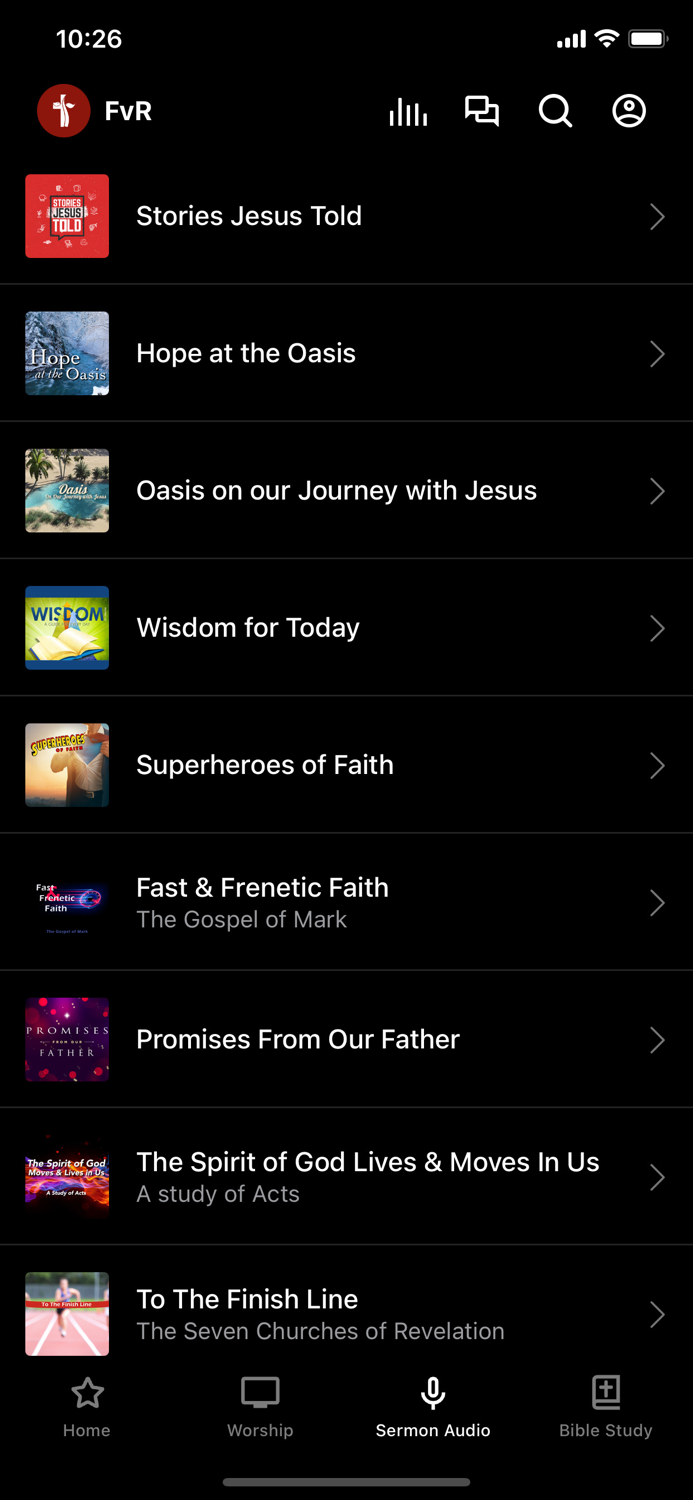This screenshot has height=1500, width=693.
Task: Open the user profile icon
Action: [x=629, y=111]
